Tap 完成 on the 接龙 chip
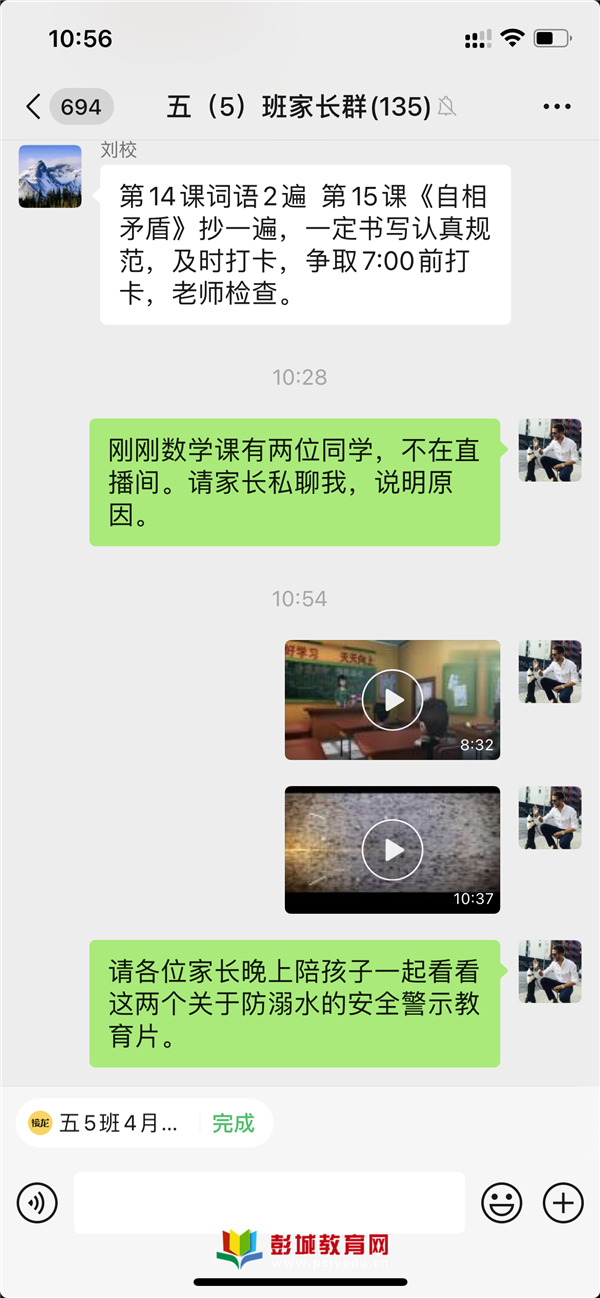Screen dimensions: 600x1298 point(233,1123)
